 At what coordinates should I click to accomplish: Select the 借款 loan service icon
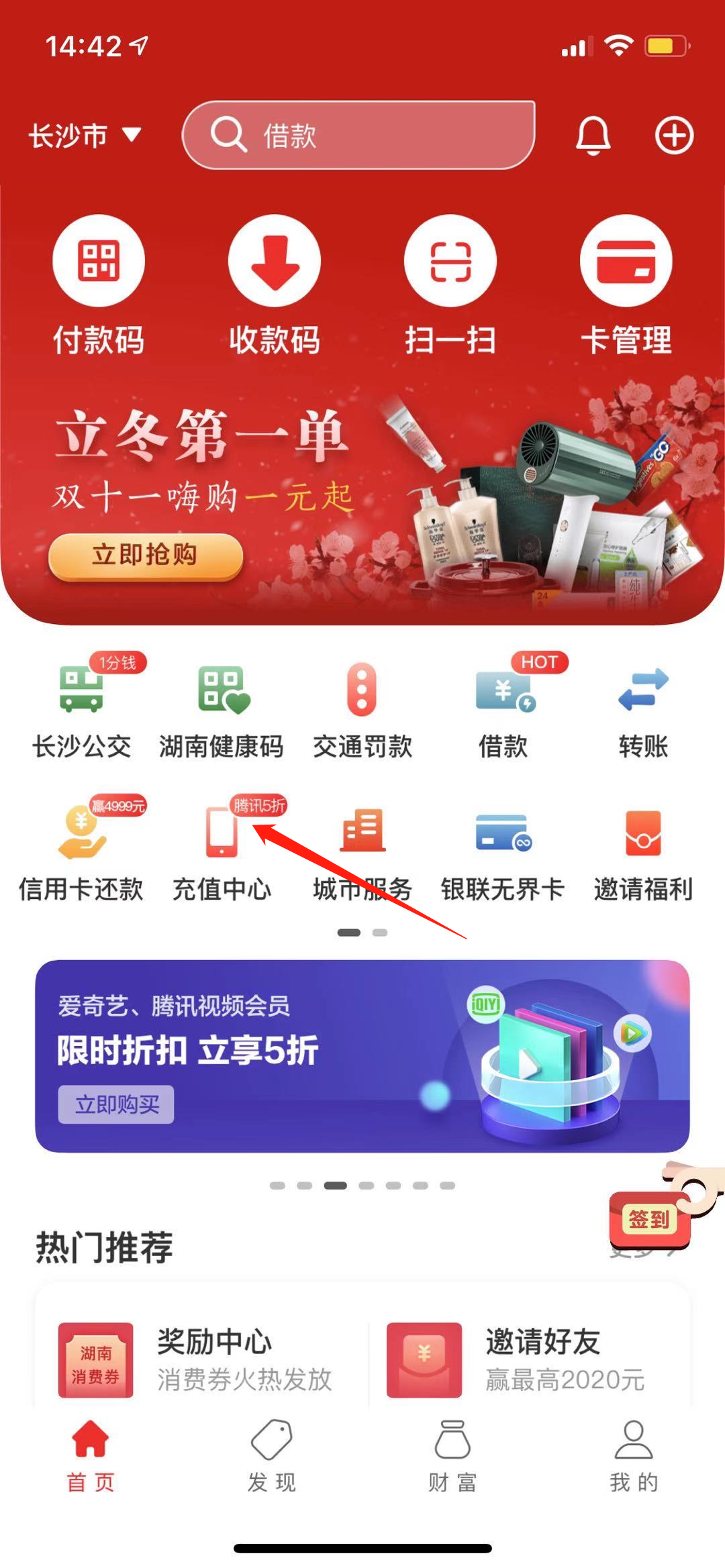(x=502, y=708)
